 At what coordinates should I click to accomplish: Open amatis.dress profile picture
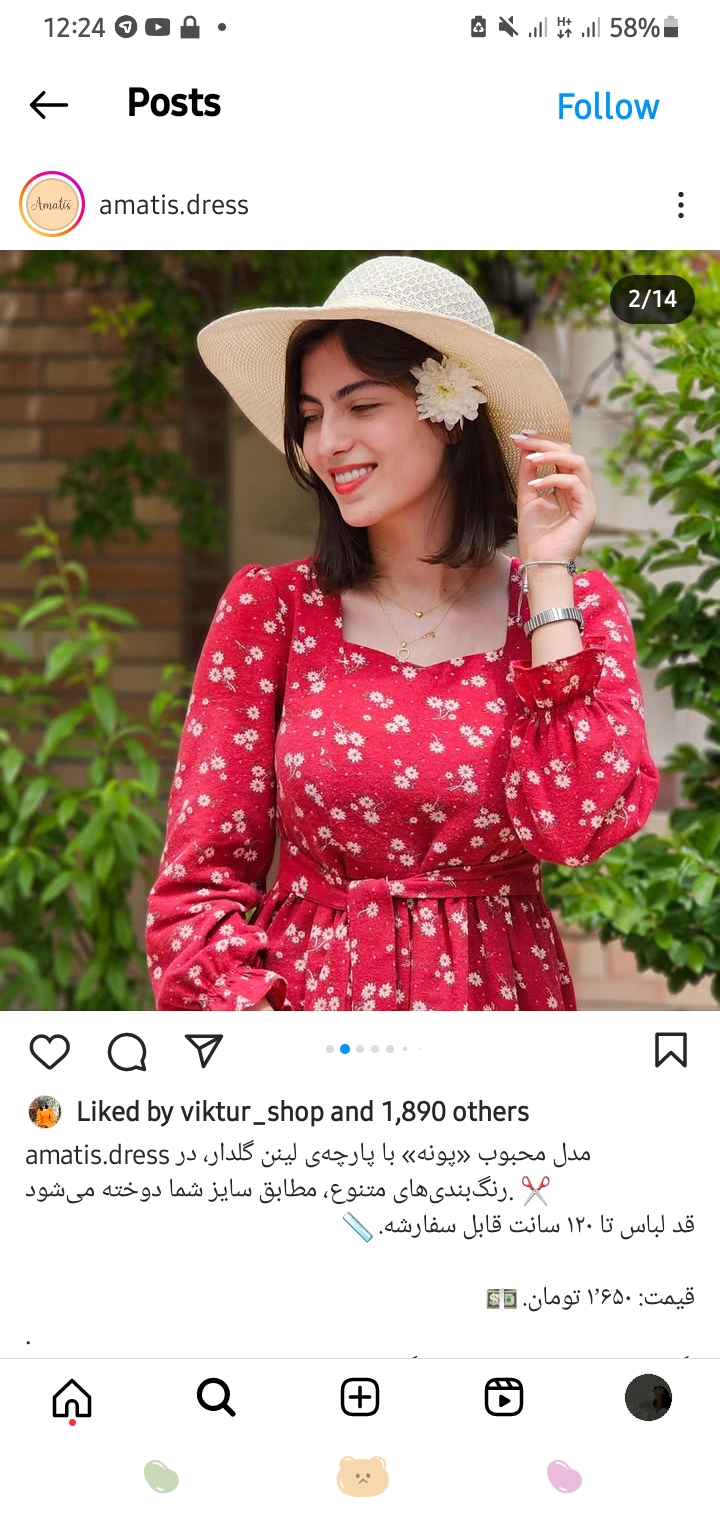point(51,204)
